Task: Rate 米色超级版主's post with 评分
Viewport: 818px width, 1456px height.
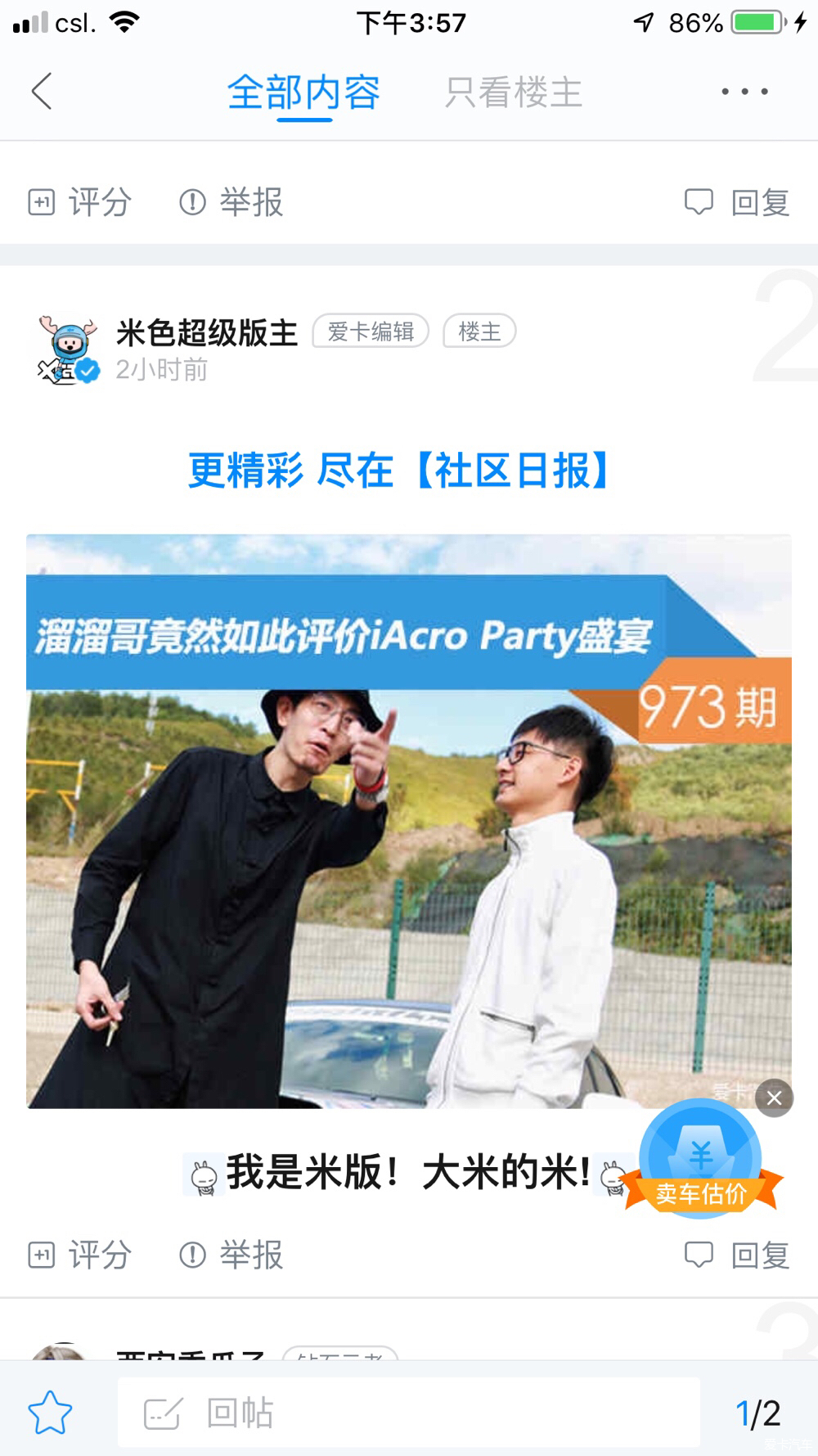Action: click(79, 1255)
